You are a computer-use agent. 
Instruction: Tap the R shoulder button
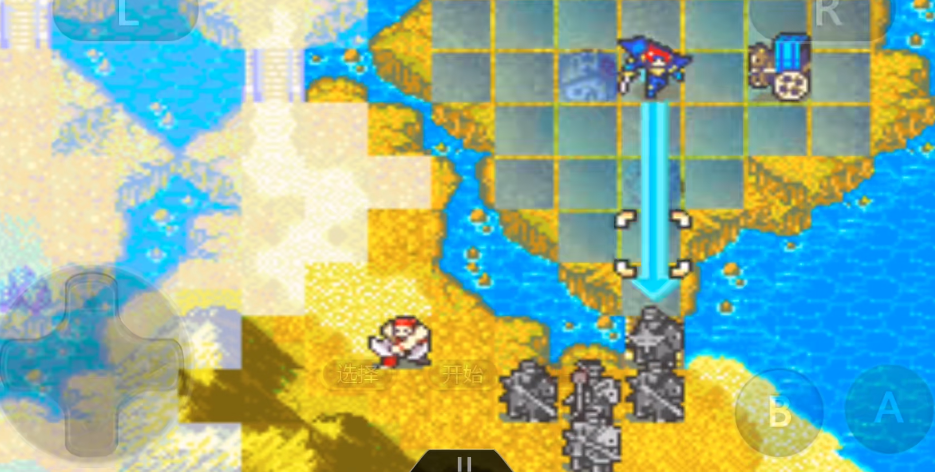pyautogui.click(x=828, y=15)
